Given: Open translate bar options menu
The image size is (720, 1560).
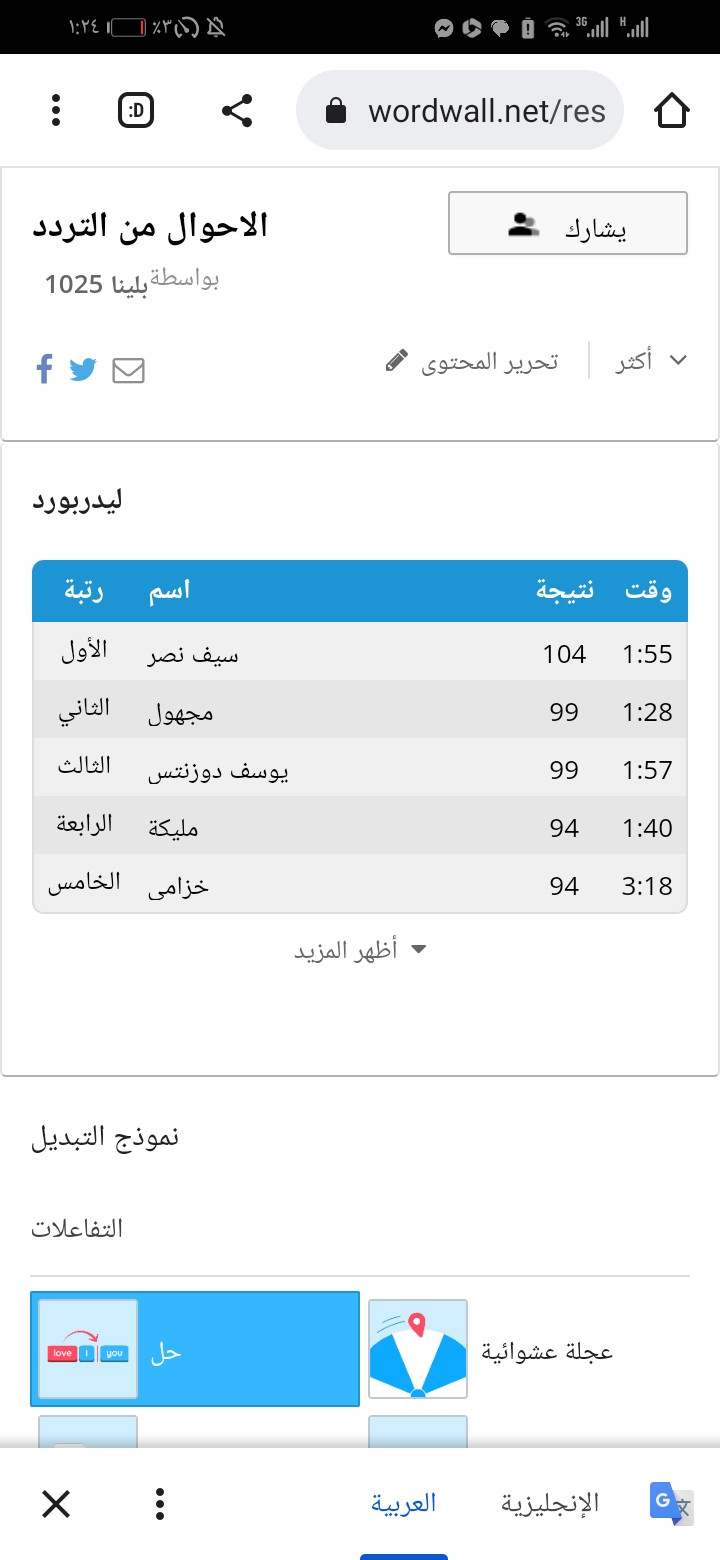Looking at the screenshot, I should 160,1503.
